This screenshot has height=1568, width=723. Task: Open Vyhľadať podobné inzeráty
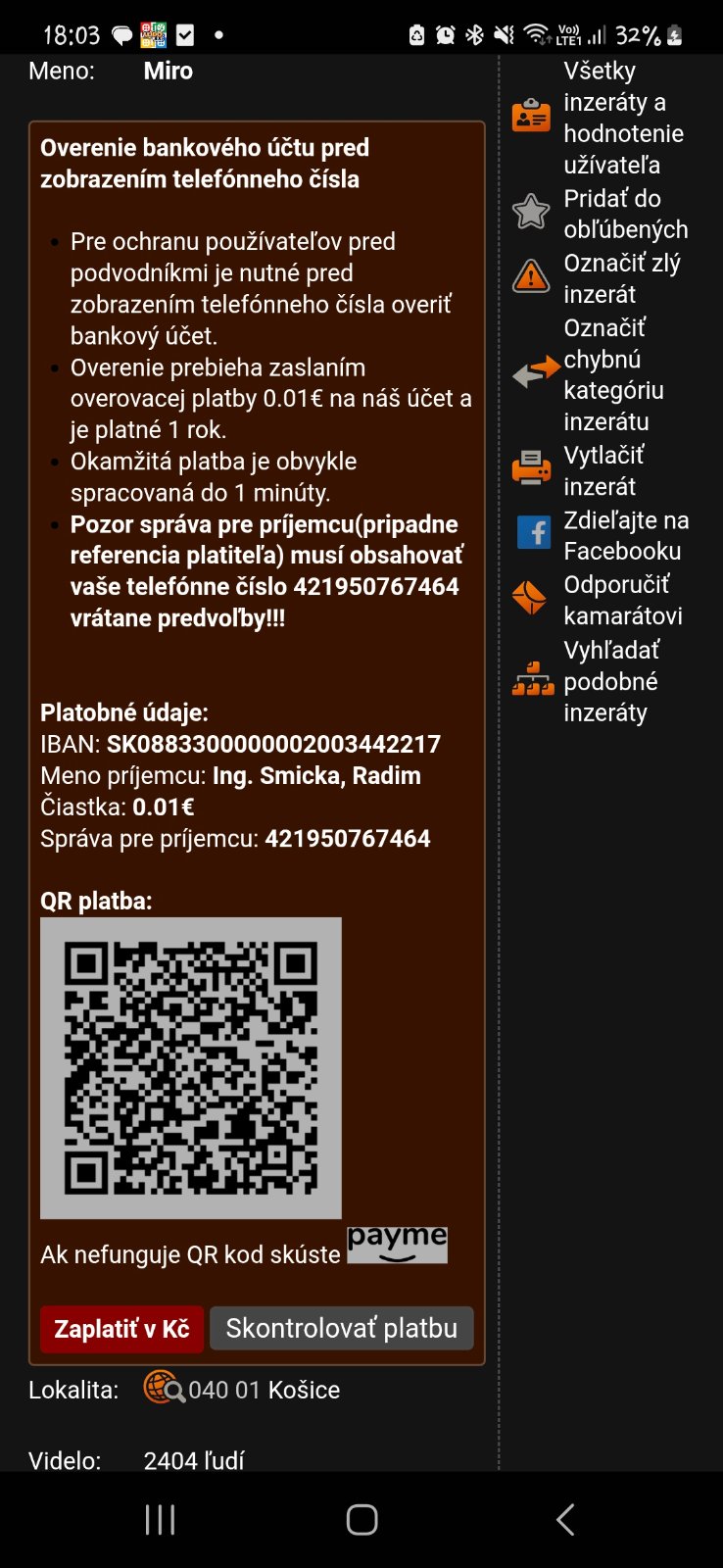pos(610,681)
